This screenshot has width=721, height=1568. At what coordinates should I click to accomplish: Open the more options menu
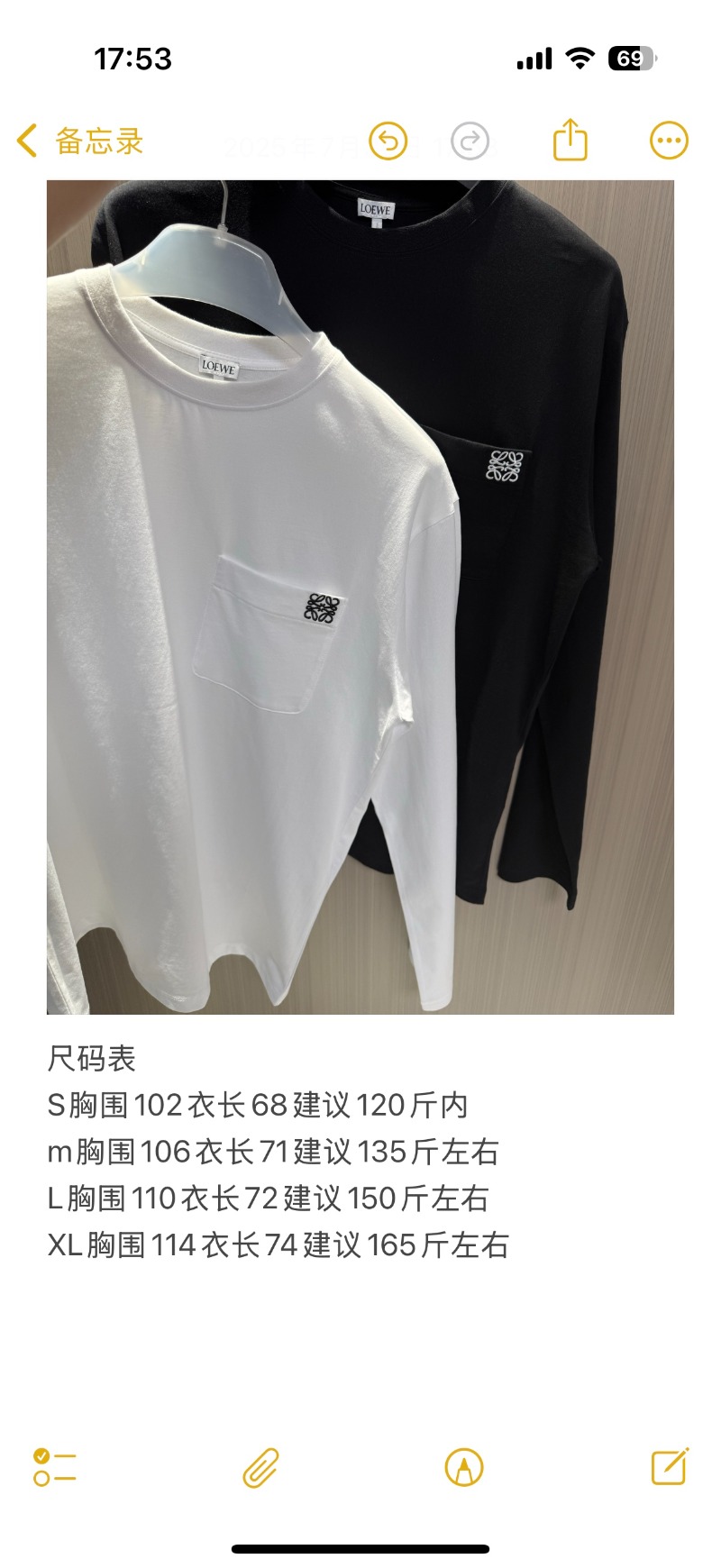point(669,141)
